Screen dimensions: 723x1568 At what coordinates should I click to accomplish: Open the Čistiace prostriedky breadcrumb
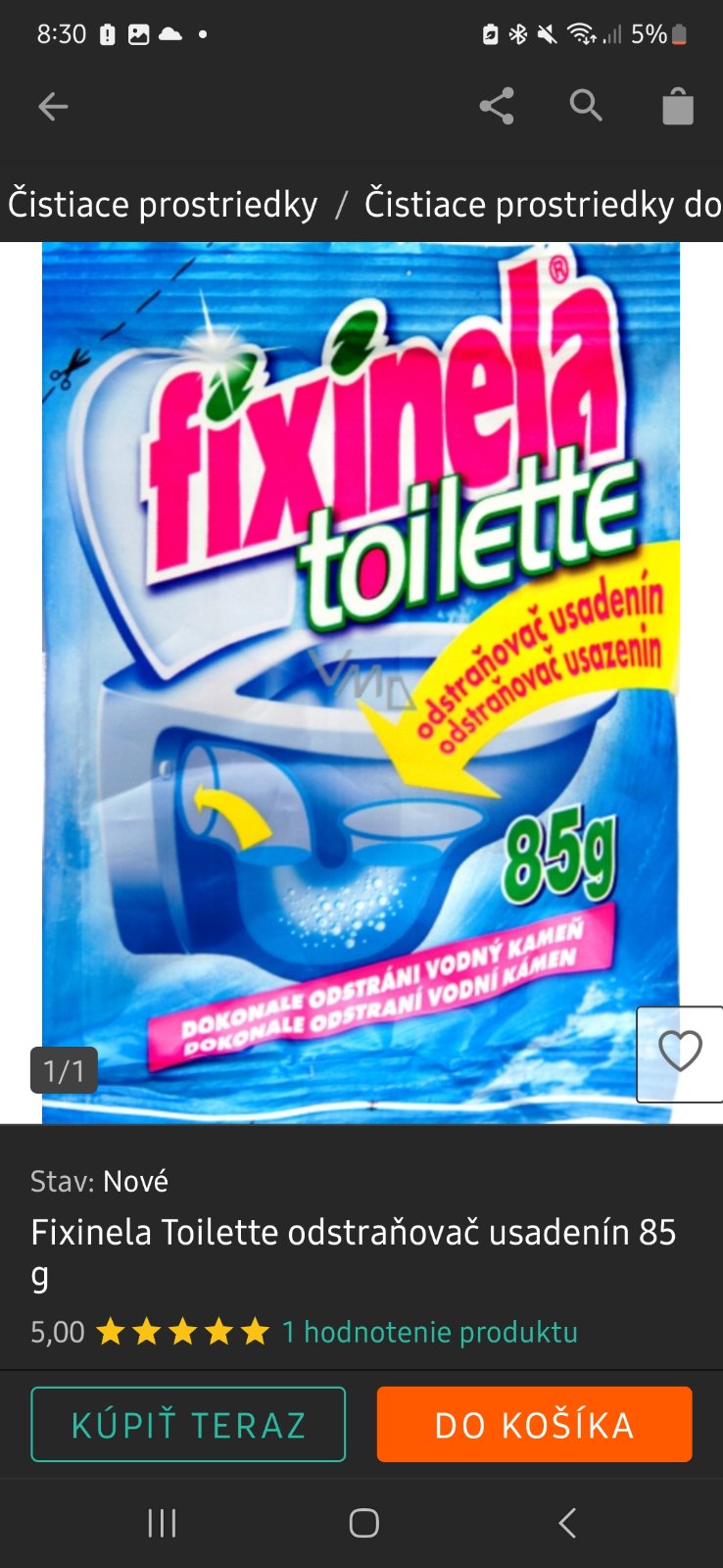(x=163, y=204)
